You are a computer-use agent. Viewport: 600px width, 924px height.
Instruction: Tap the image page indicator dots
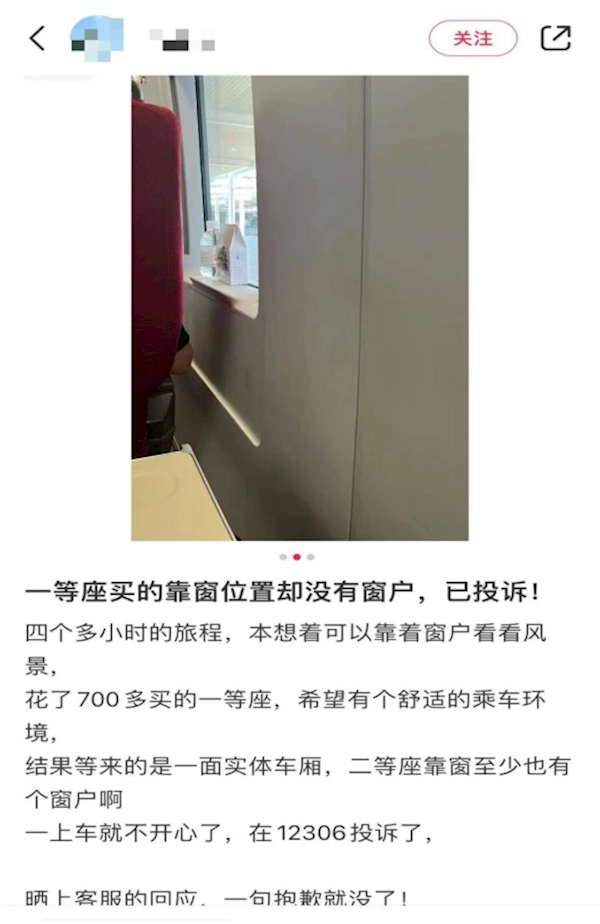tap(297, 557)
